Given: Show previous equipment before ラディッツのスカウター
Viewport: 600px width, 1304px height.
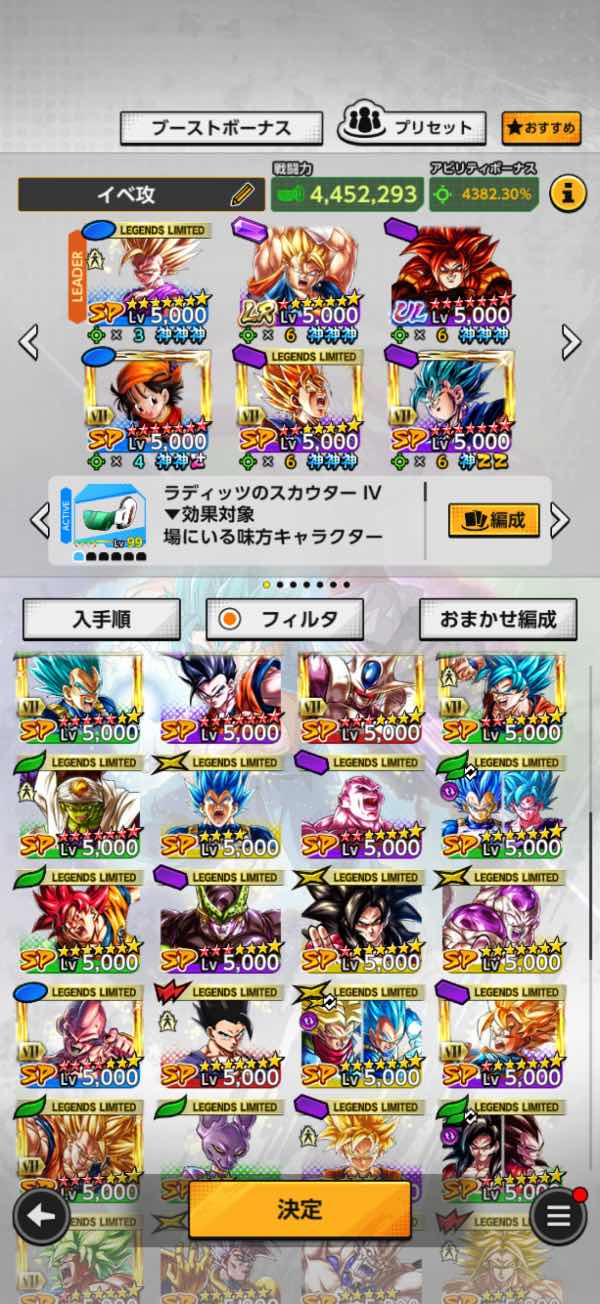Looking at the screenshot, I should [39, 520].
